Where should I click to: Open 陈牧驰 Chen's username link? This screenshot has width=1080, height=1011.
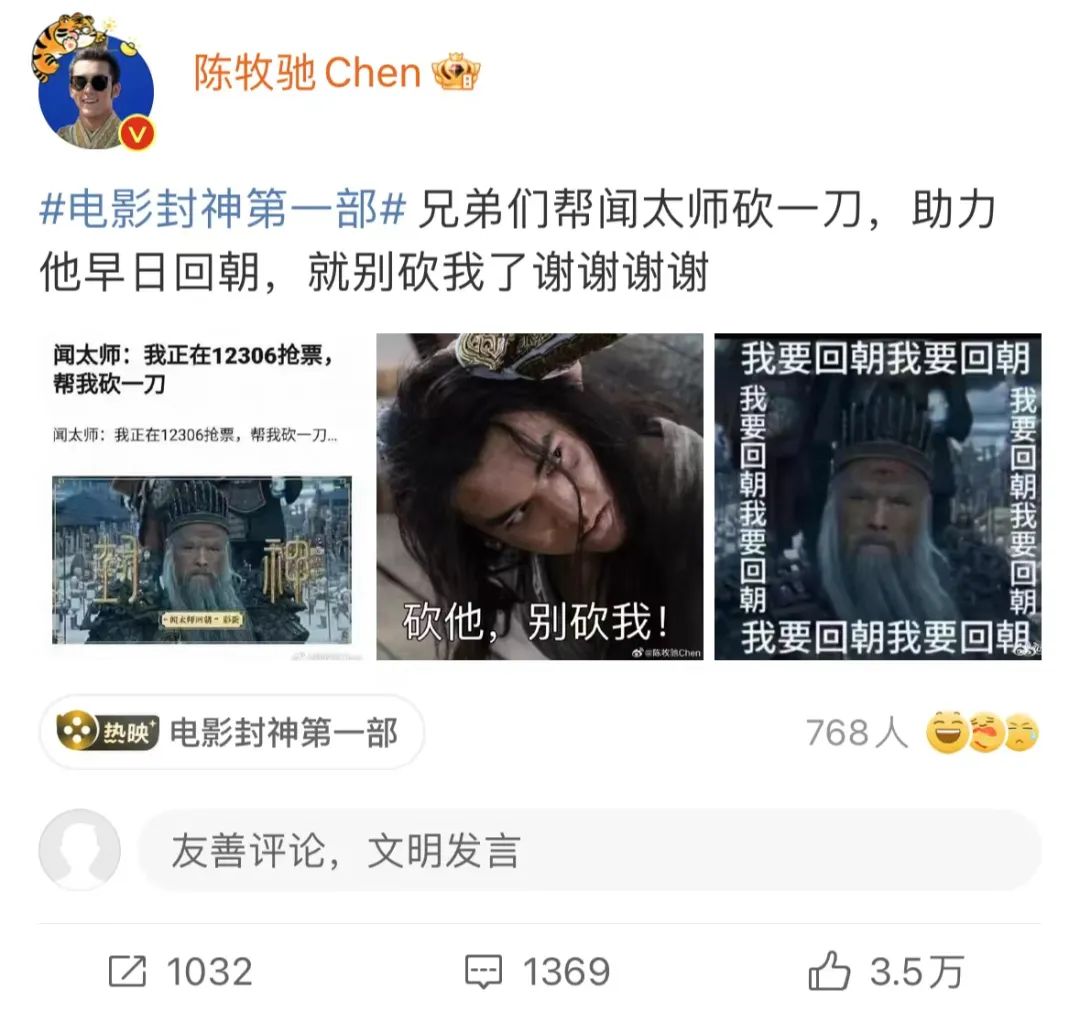coord(308,73)
